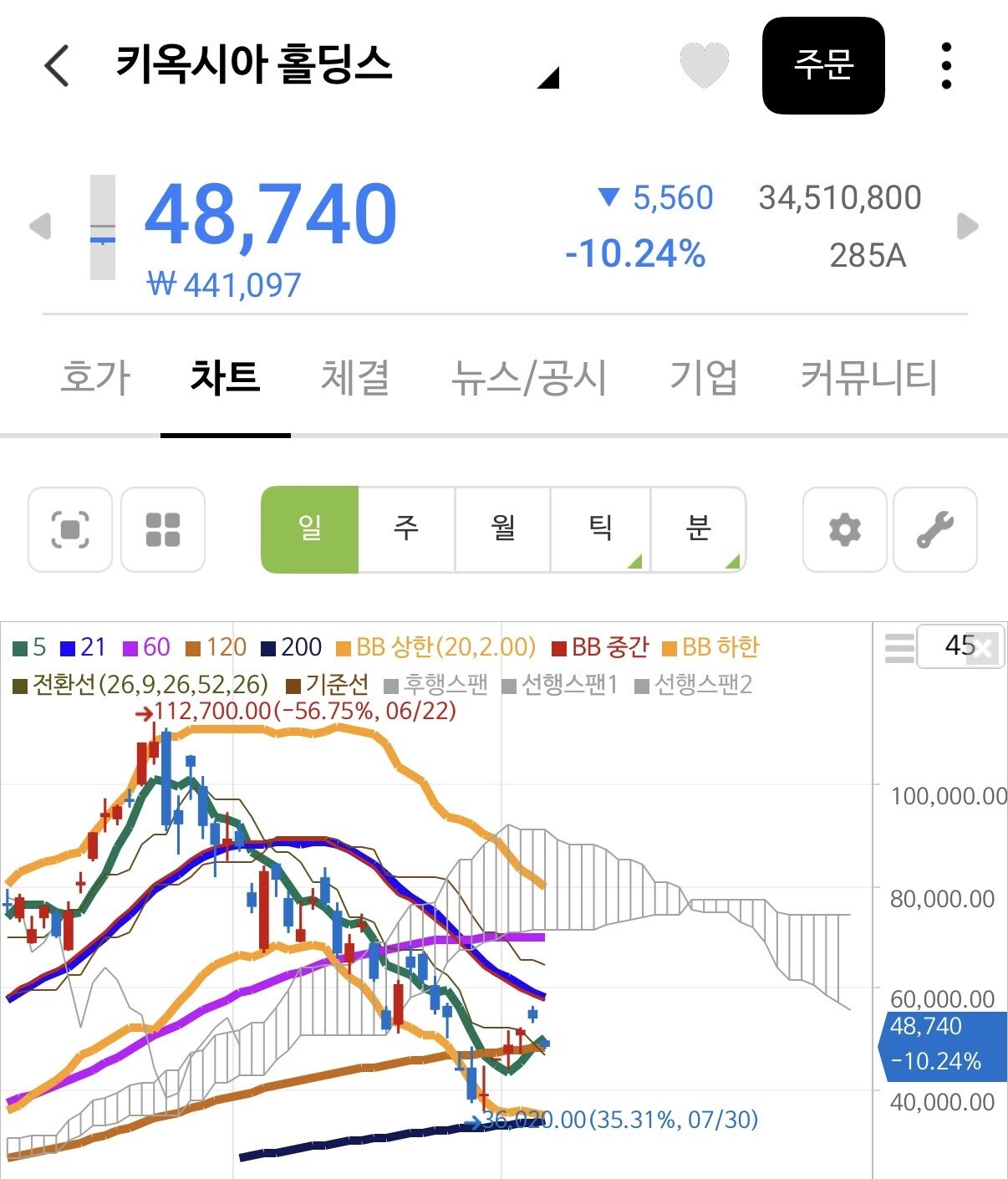Viewport: 1008px width, 1179px height.
Task: Tap the 주문 order button
Action: tap(823, 65)
